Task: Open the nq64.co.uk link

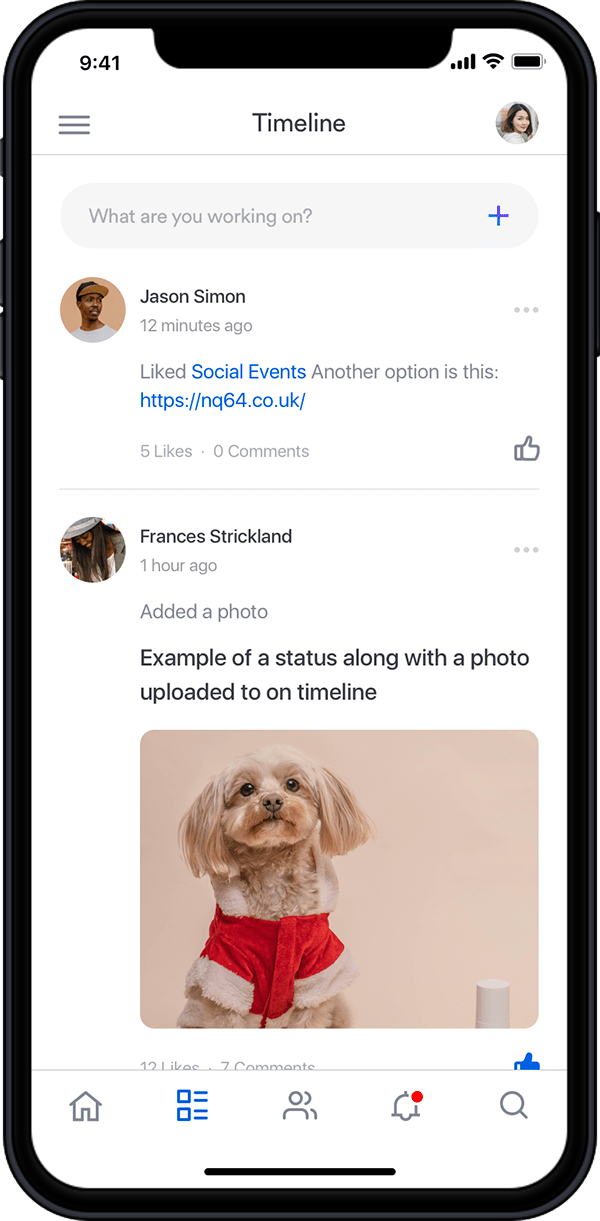Action: pyautogui.click(x=222, y=401)
